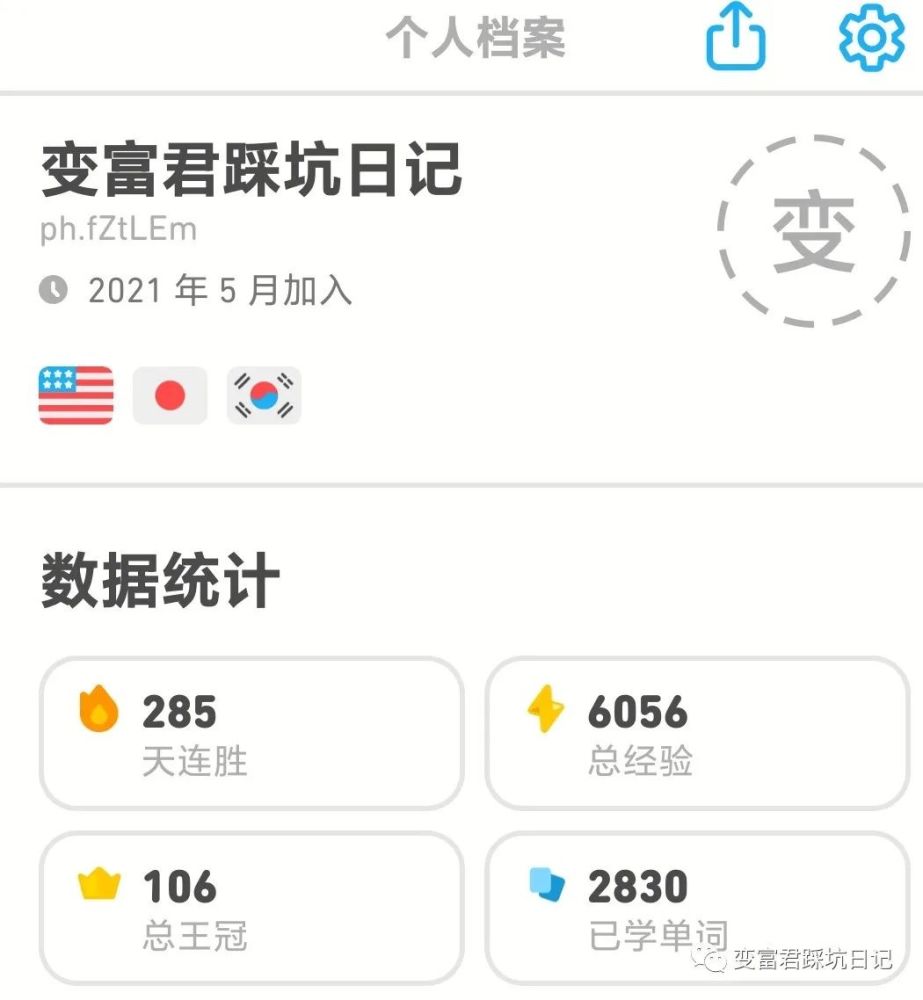Open the Japanese course flag
Viewport: 923px width, 1000px height.
pos(170,396)
